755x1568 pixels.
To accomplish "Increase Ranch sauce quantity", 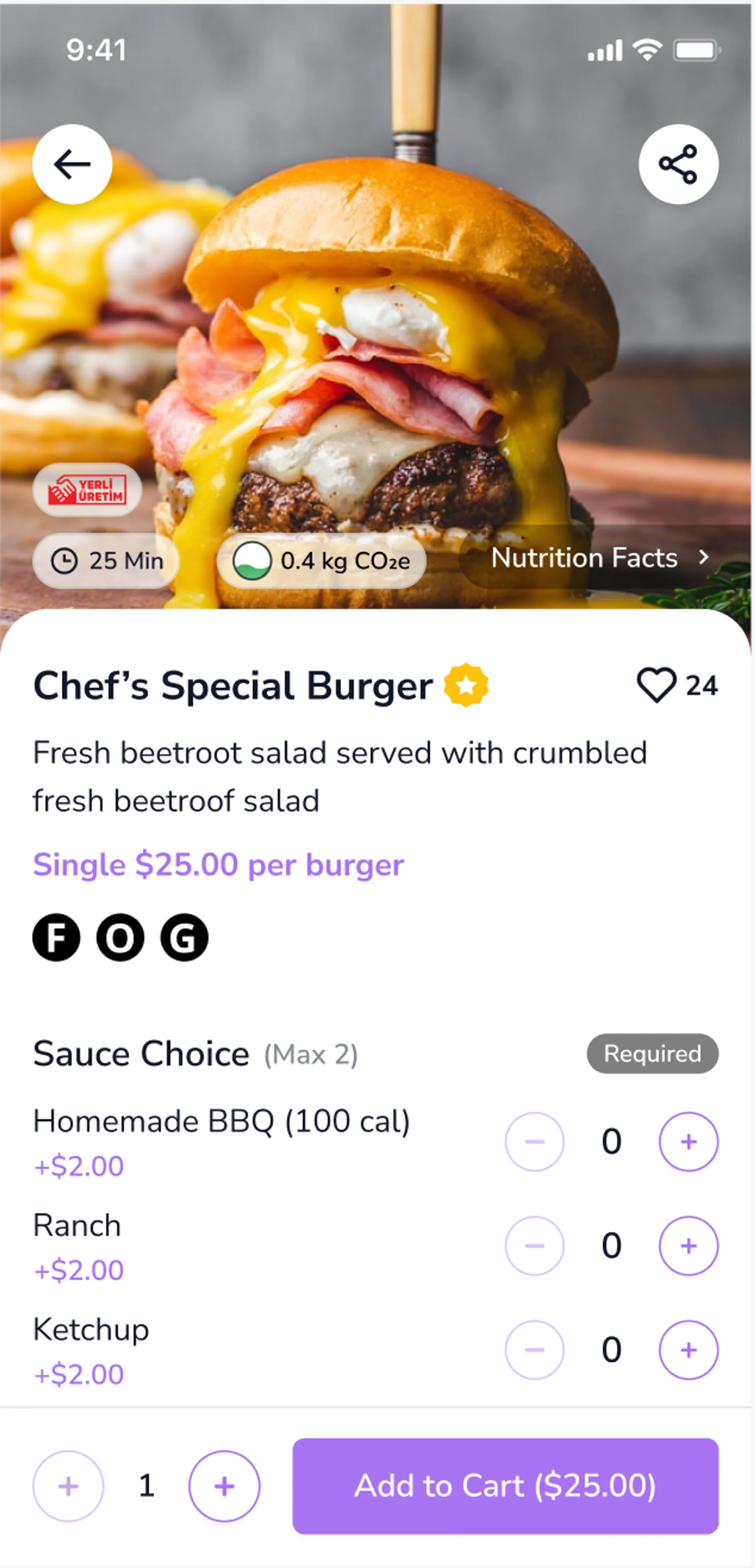I will [x=688, y=1246].
